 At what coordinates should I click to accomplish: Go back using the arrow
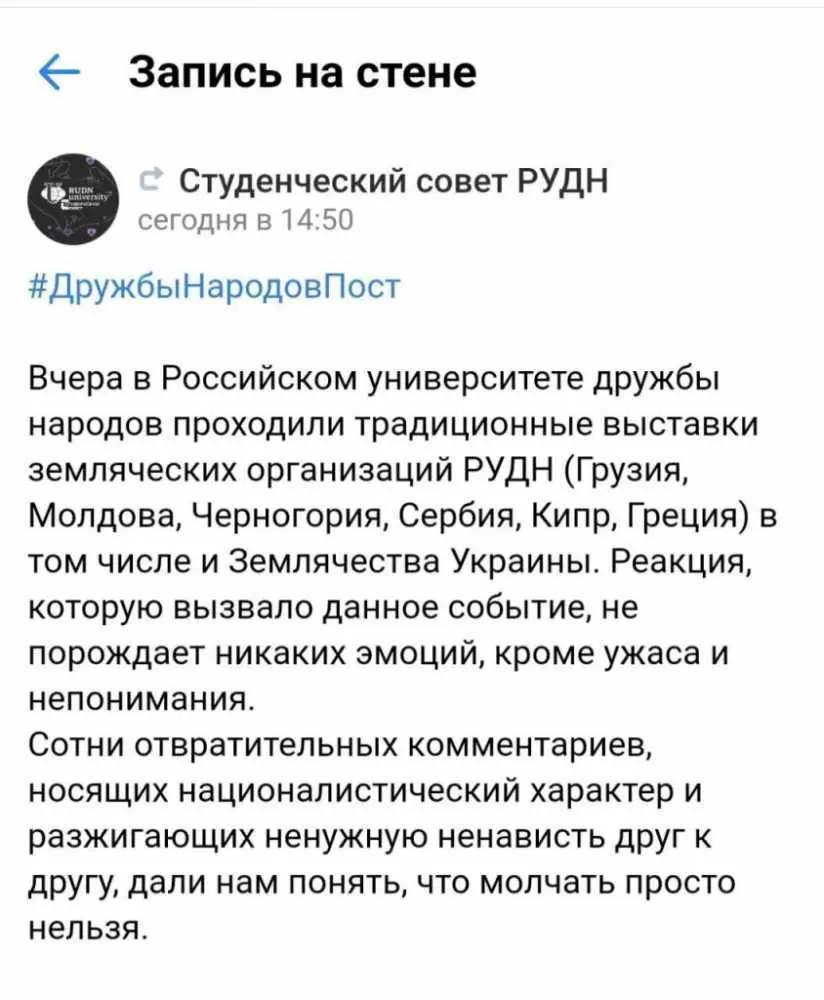coord(58,73)
